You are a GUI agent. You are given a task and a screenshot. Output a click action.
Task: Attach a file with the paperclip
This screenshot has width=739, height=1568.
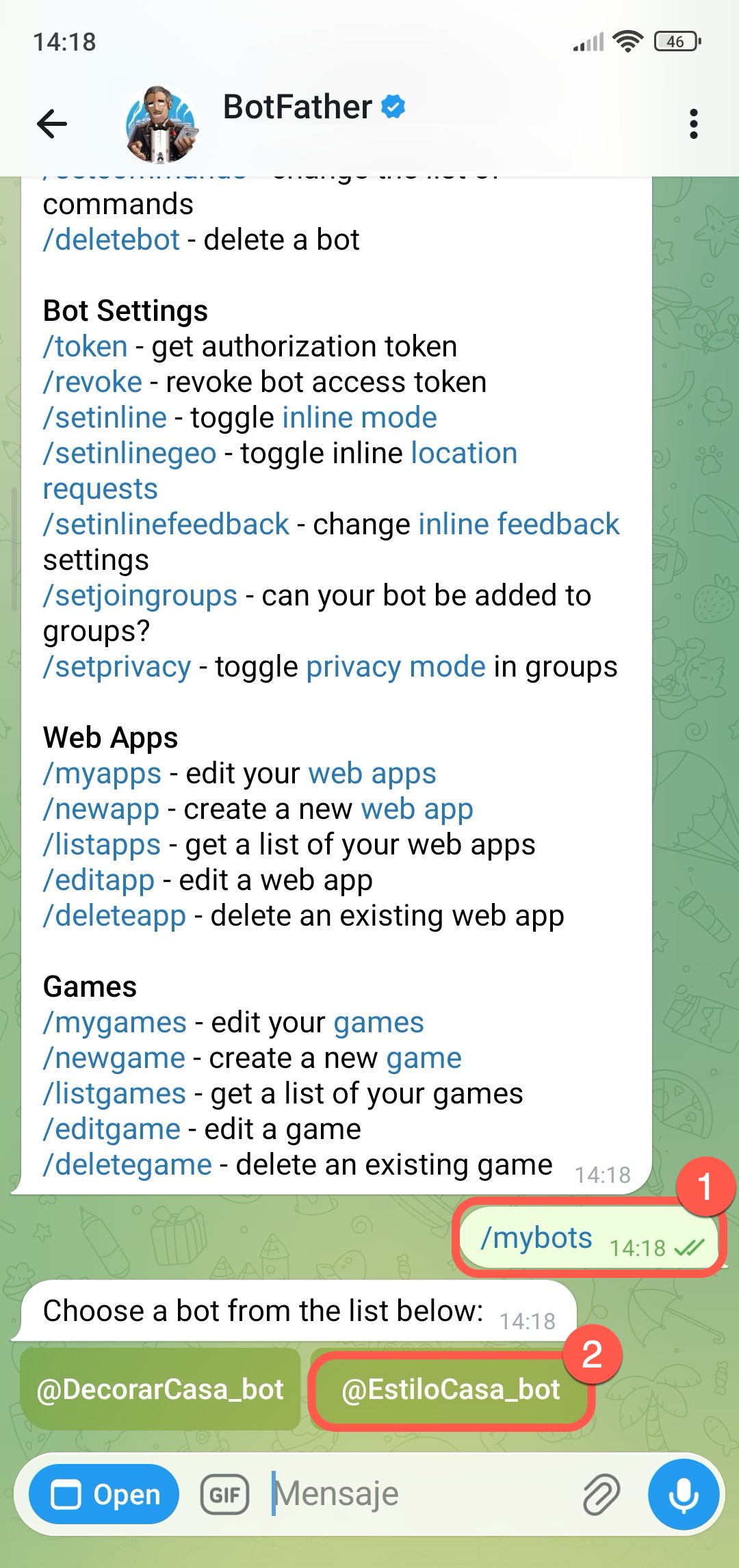601,1495
